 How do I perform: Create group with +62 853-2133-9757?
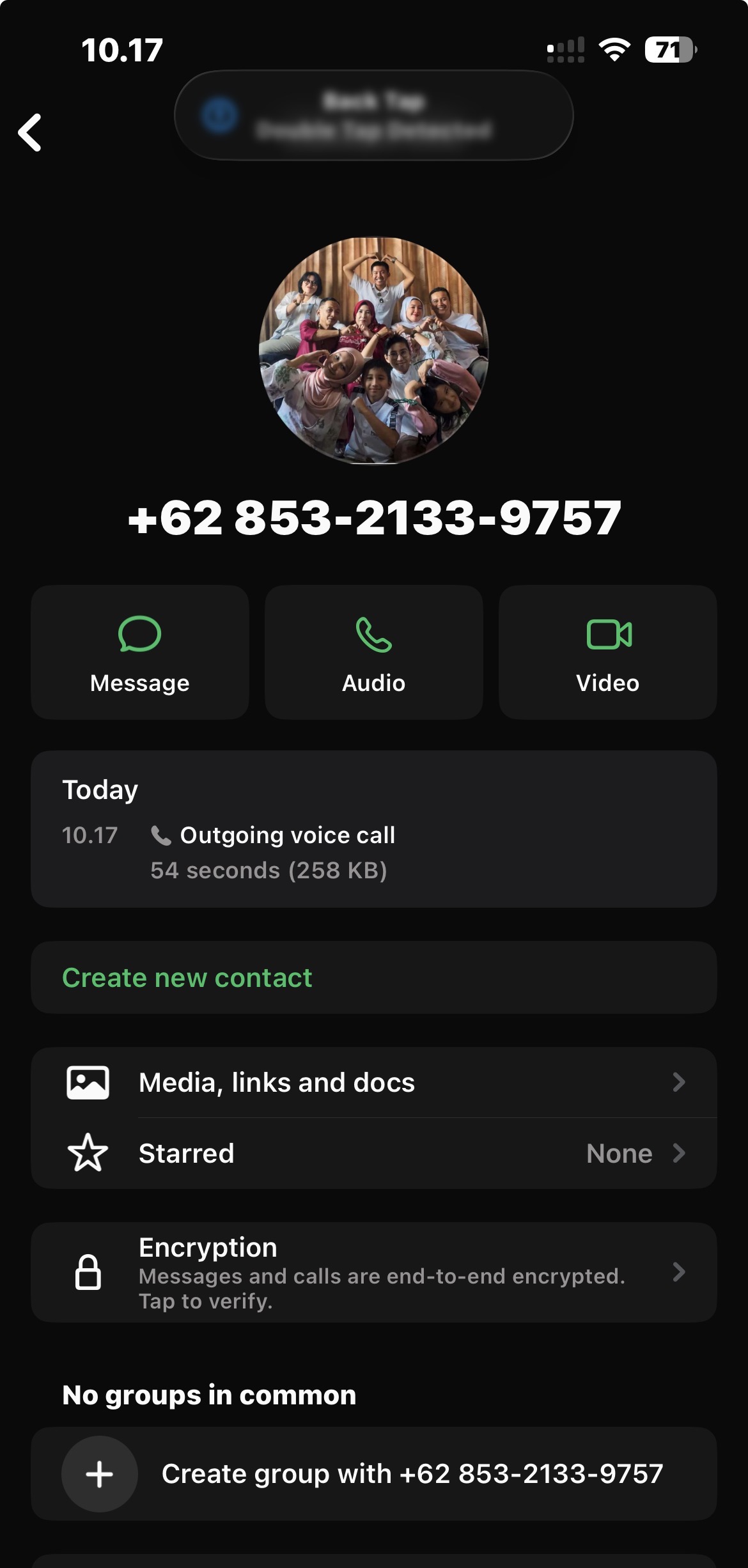pos(374,1473)
